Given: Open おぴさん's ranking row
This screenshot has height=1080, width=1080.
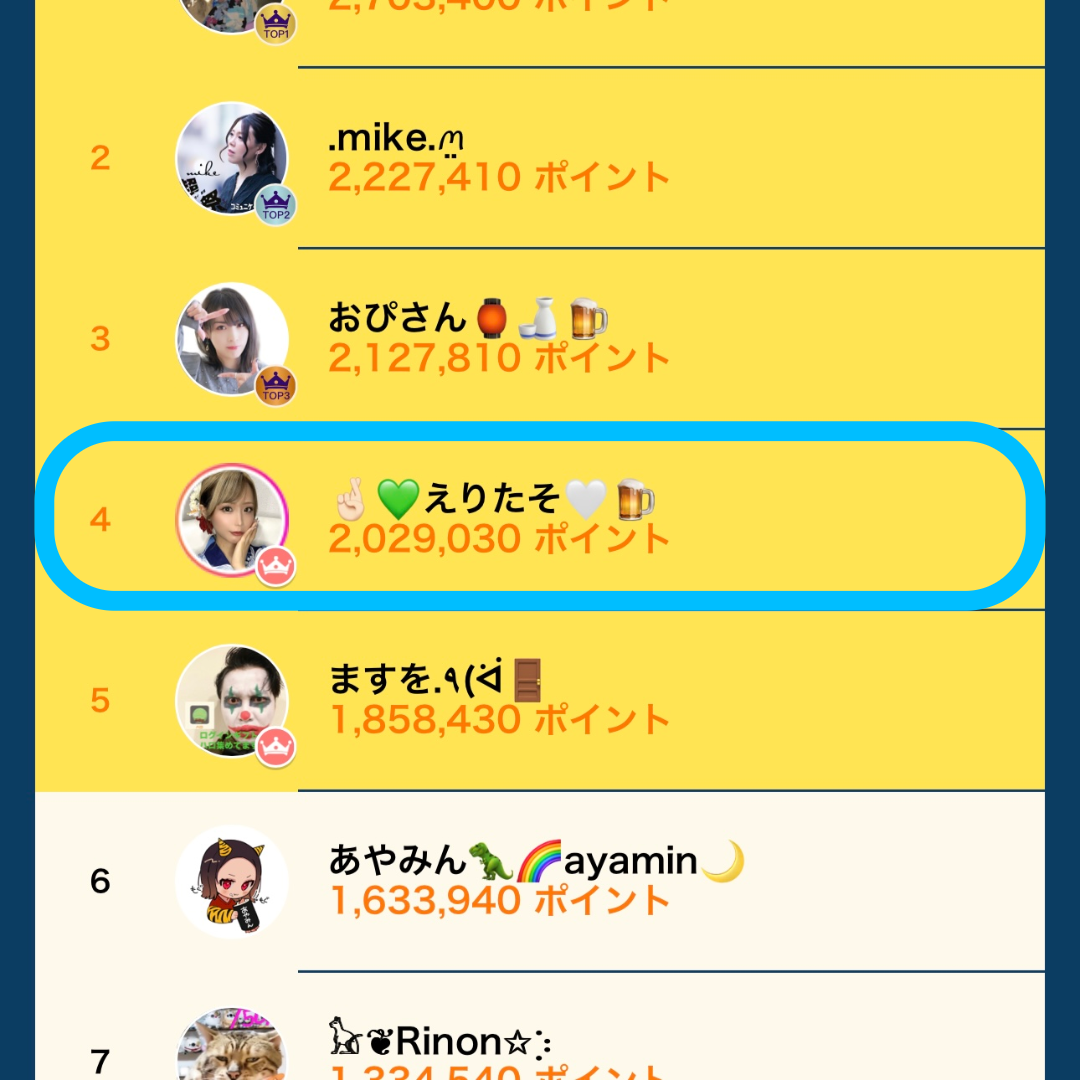Looking at the screenshot, I should coord(540,338).
